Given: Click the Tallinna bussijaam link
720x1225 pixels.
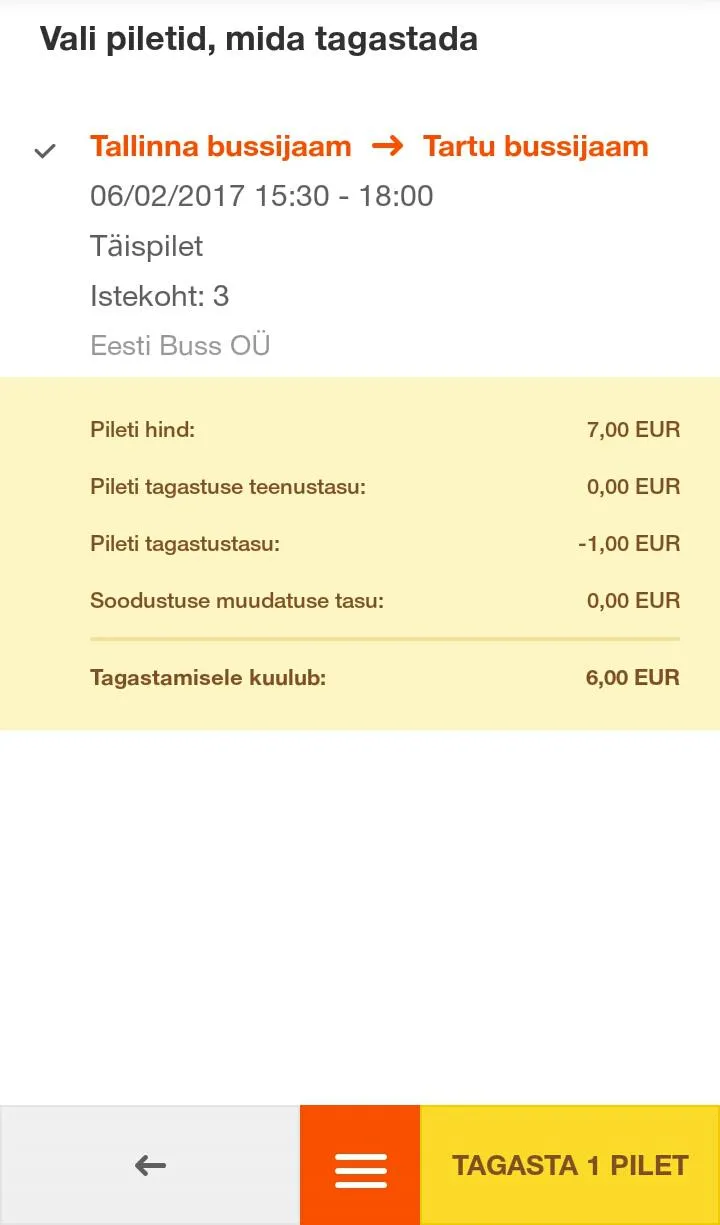Looking at the screenshot, I should pos(220,146).
